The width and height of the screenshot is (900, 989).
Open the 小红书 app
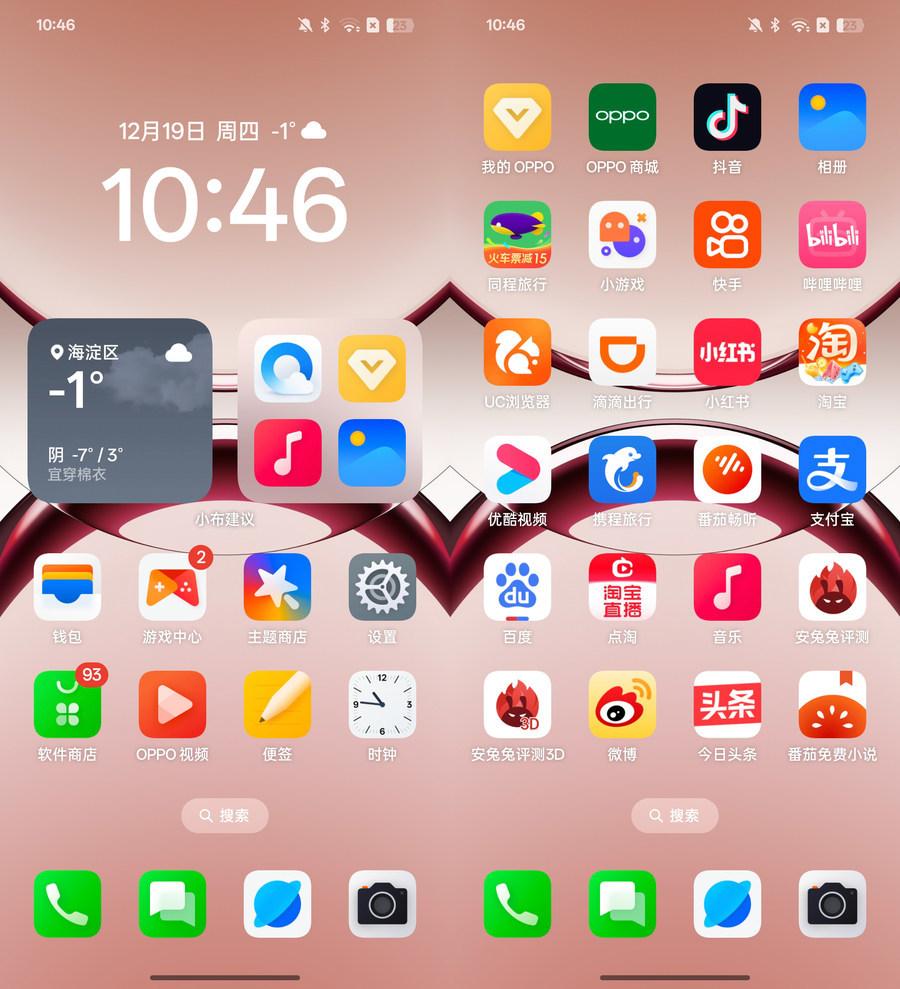727,352
